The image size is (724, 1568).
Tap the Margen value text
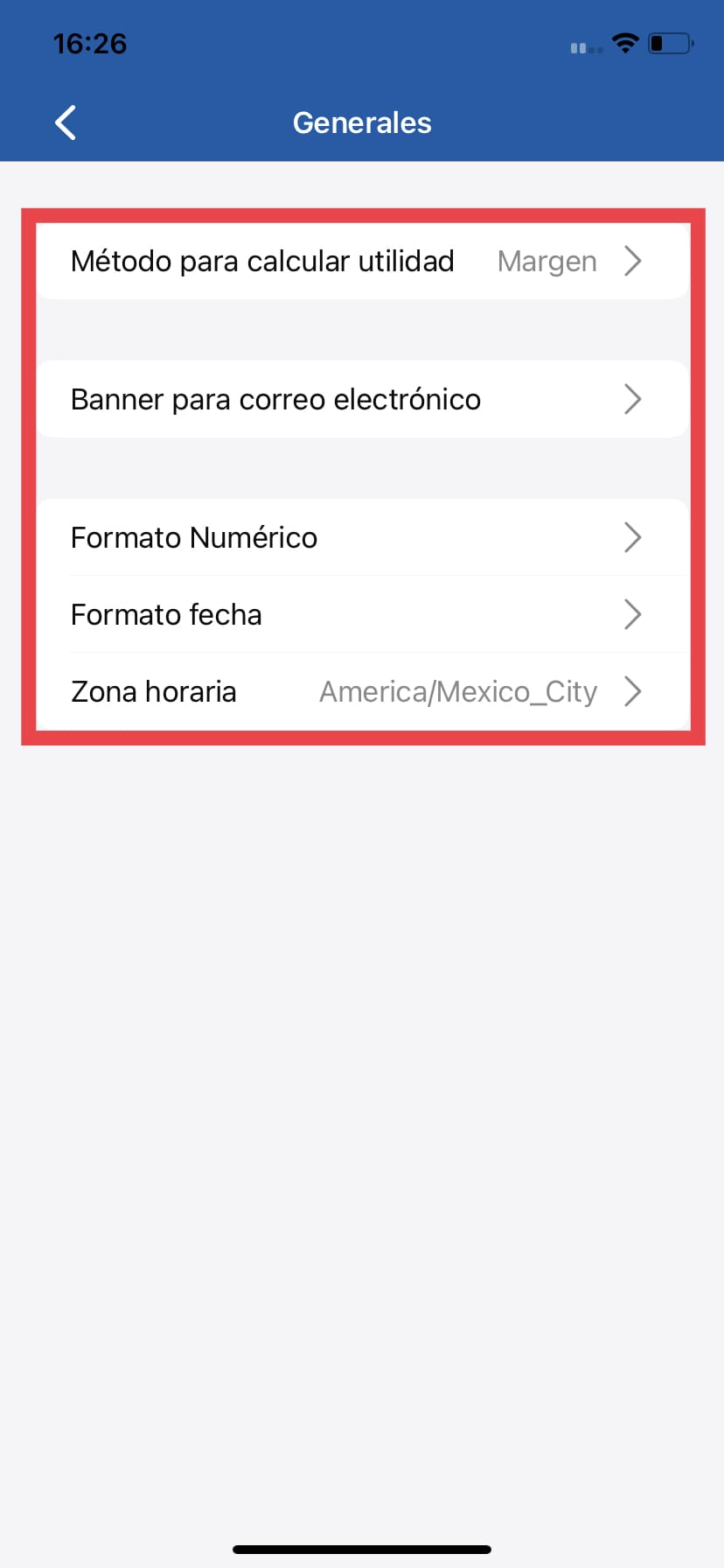546,260
